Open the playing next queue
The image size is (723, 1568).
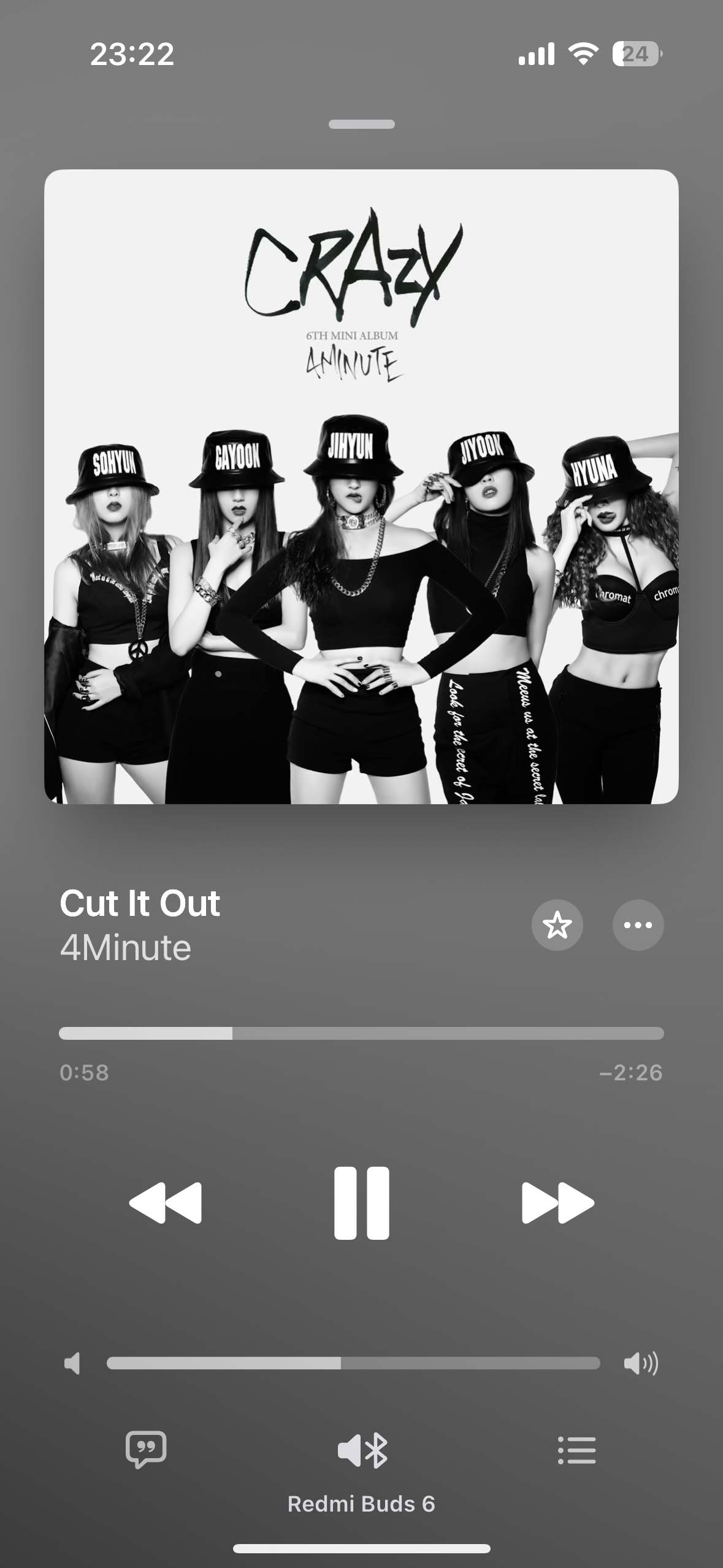tap(576, 1450)
